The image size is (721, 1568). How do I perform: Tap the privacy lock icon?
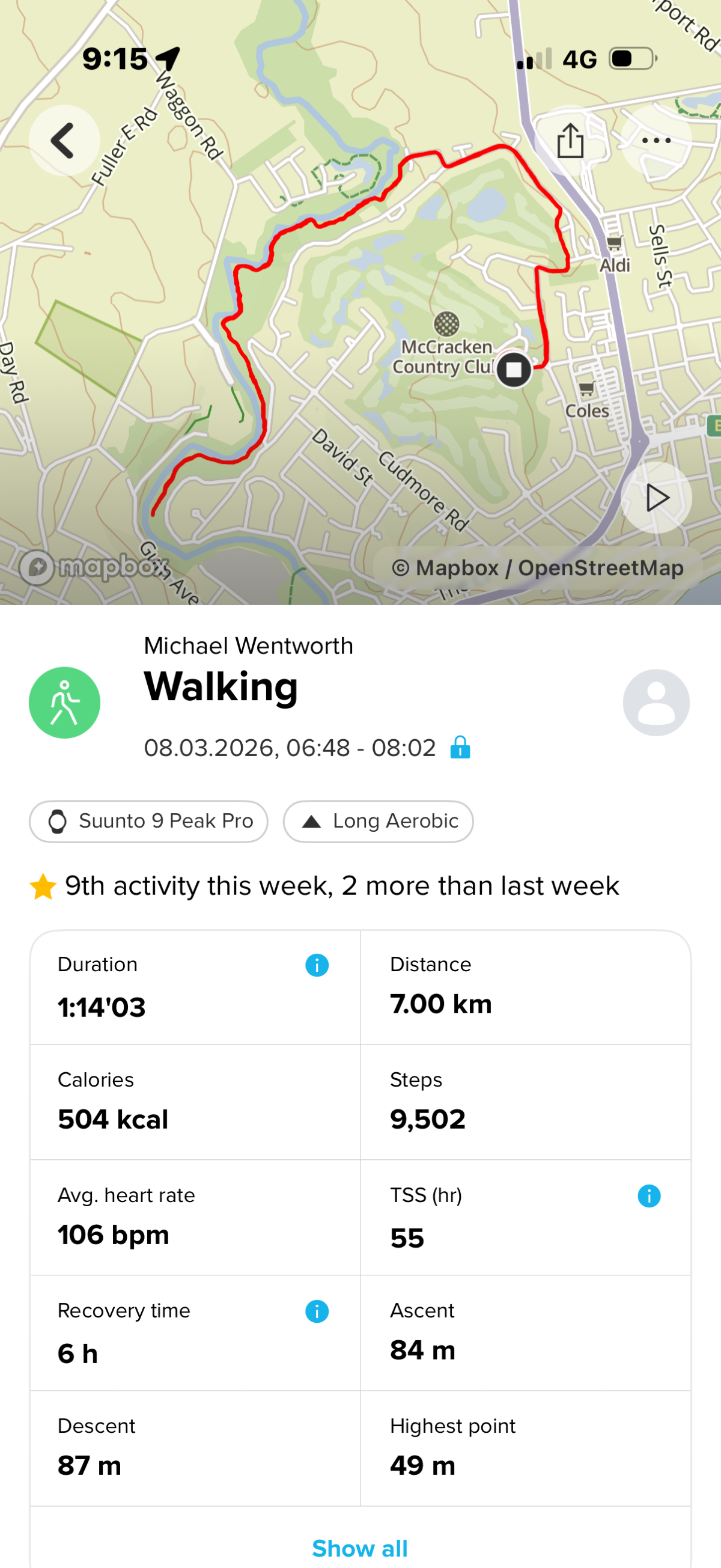click(460, 748)
